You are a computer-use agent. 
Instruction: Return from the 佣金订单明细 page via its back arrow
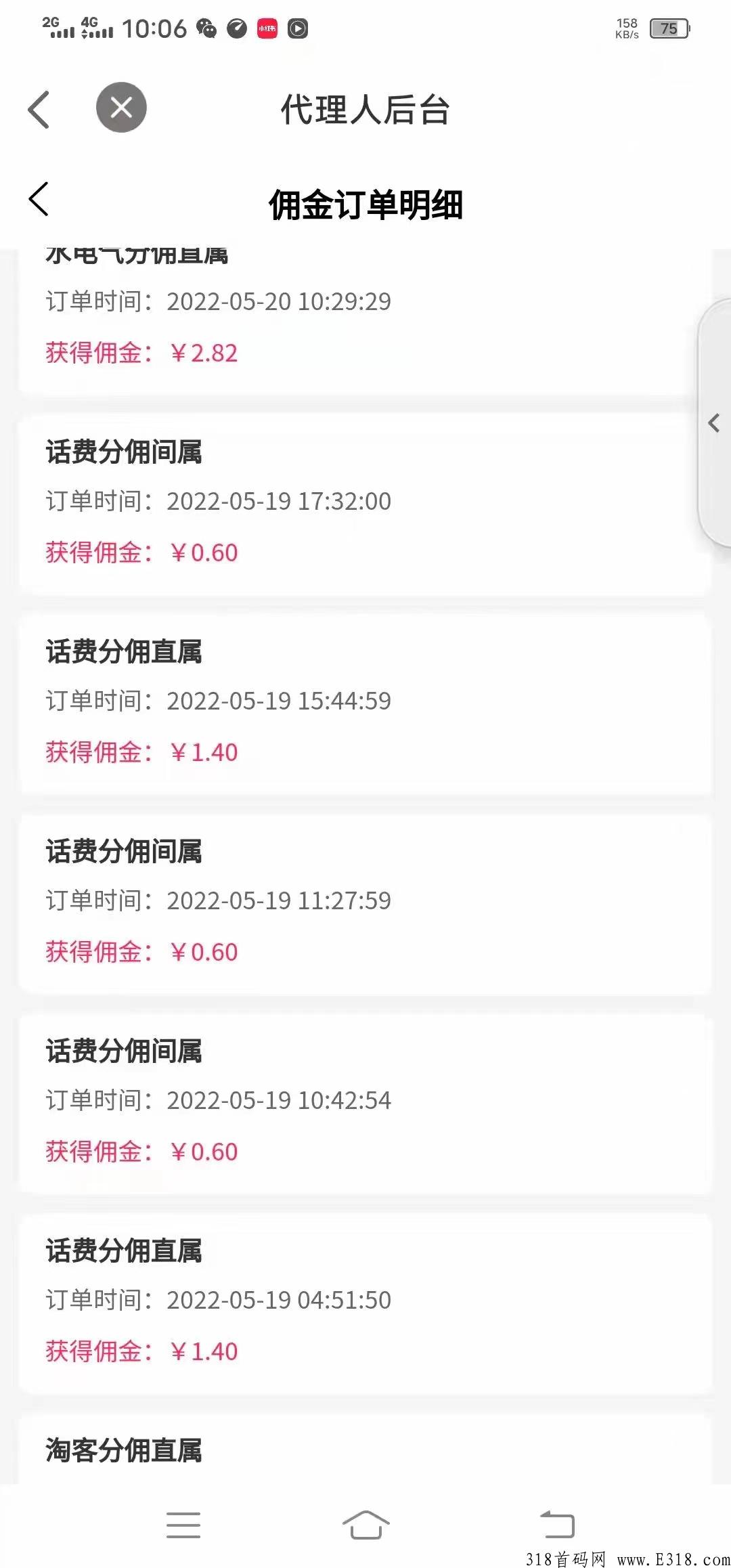39,199
